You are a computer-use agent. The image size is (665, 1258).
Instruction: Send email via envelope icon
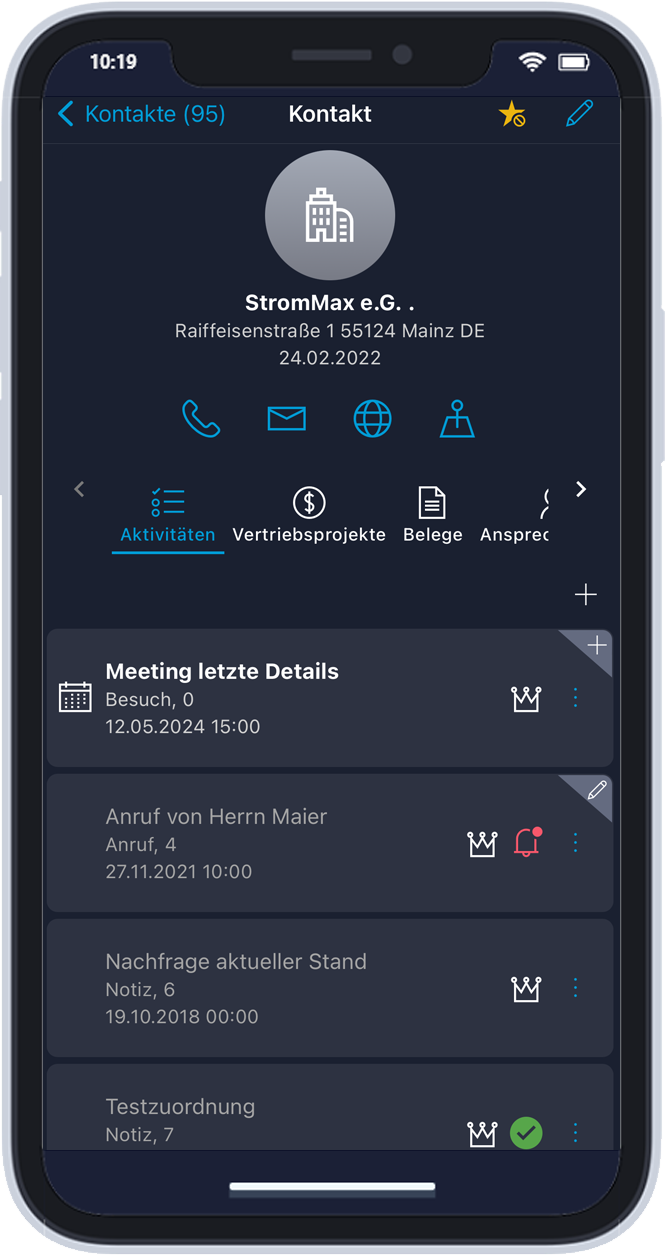287,419
